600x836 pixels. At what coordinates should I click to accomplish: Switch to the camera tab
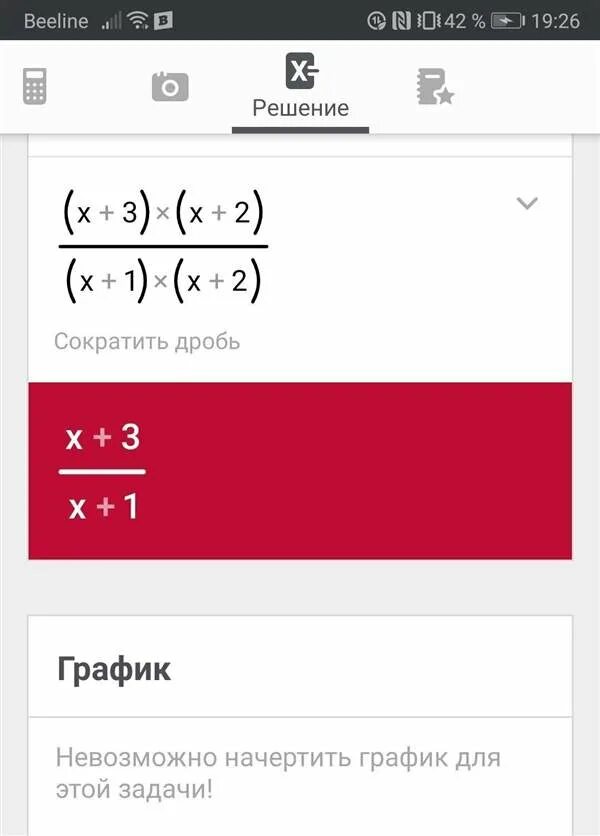(x=170, y=86)
